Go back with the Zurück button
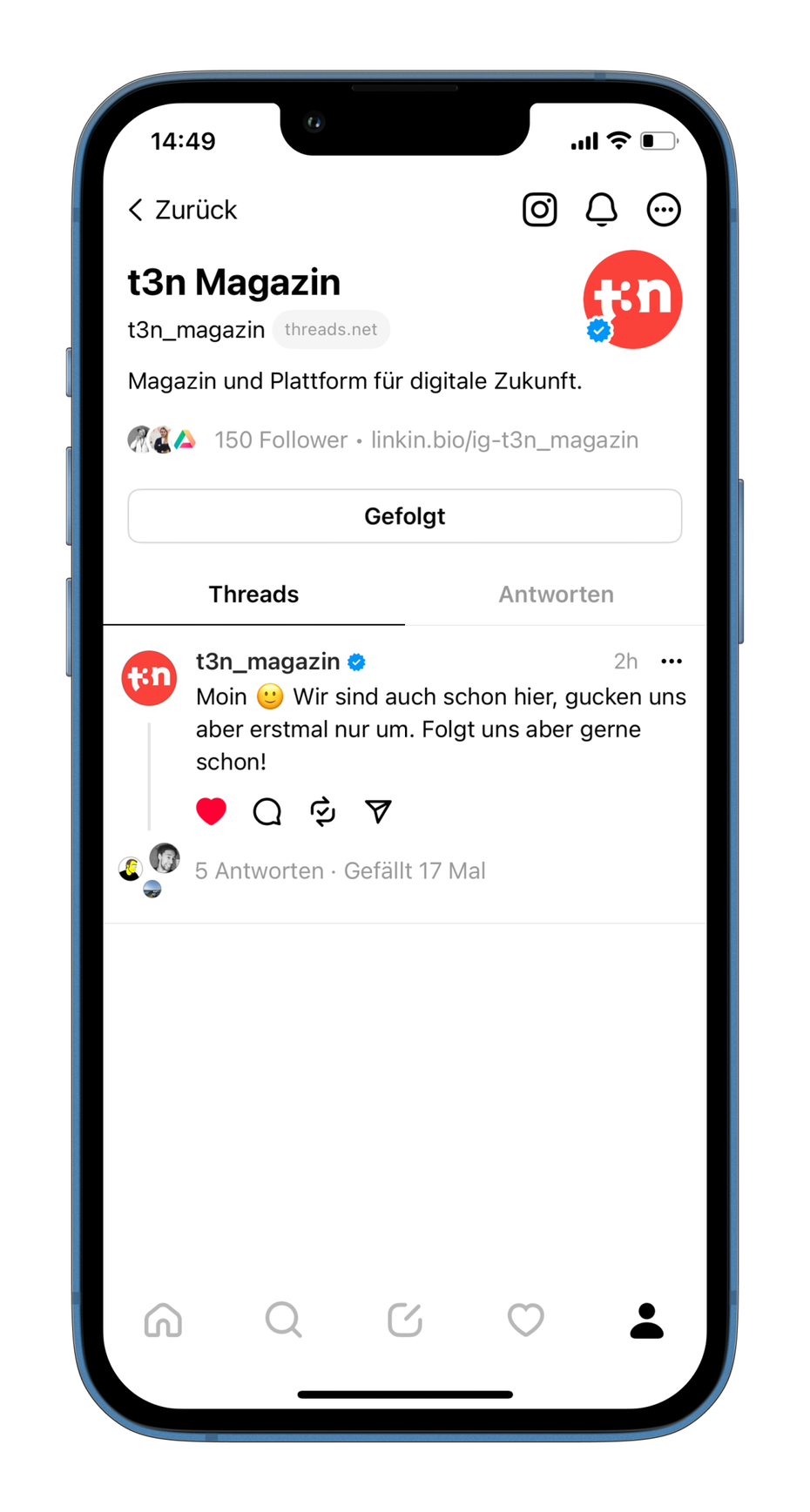 pos(183,210)
